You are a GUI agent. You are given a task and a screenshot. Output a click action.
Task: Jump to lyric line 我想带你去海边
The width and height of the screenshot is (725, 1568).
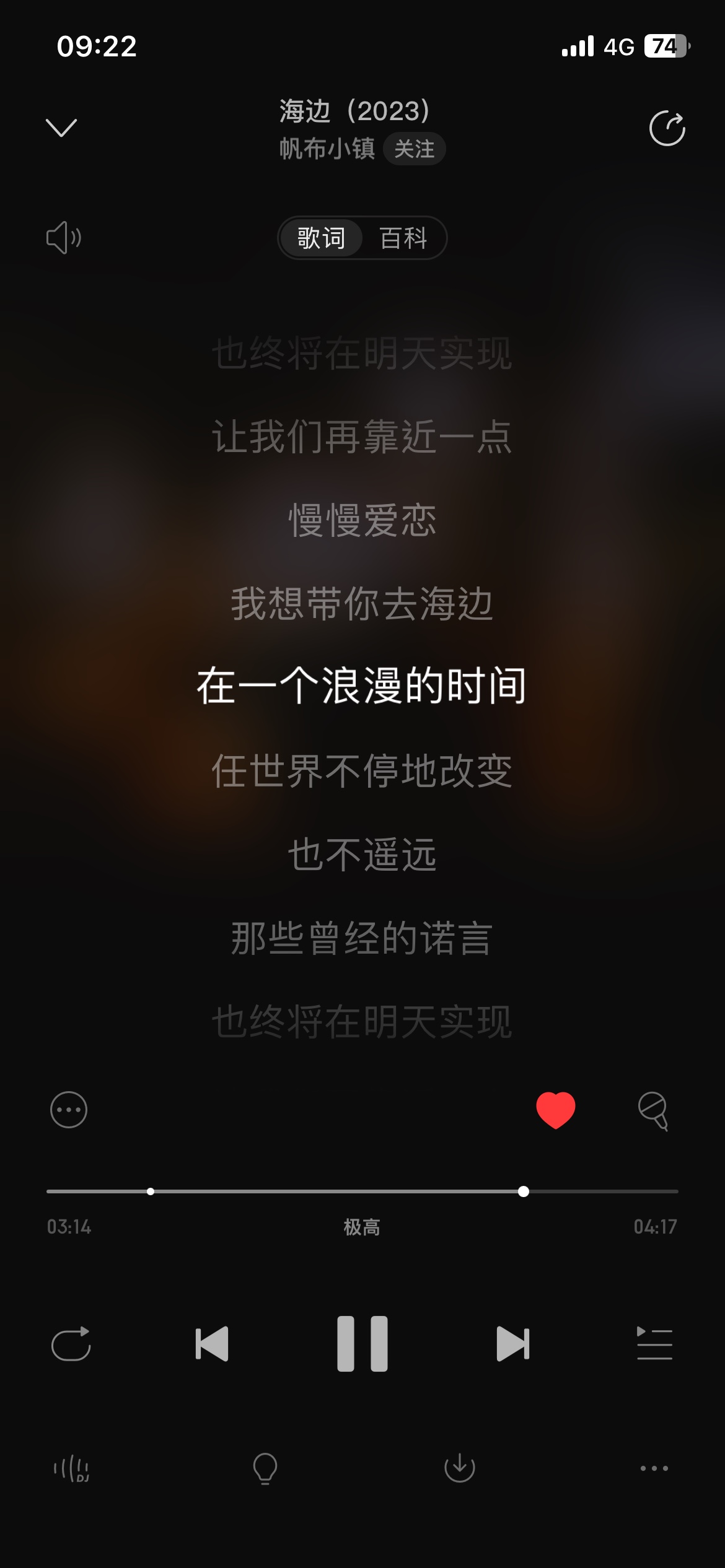[x=362, y=604]
